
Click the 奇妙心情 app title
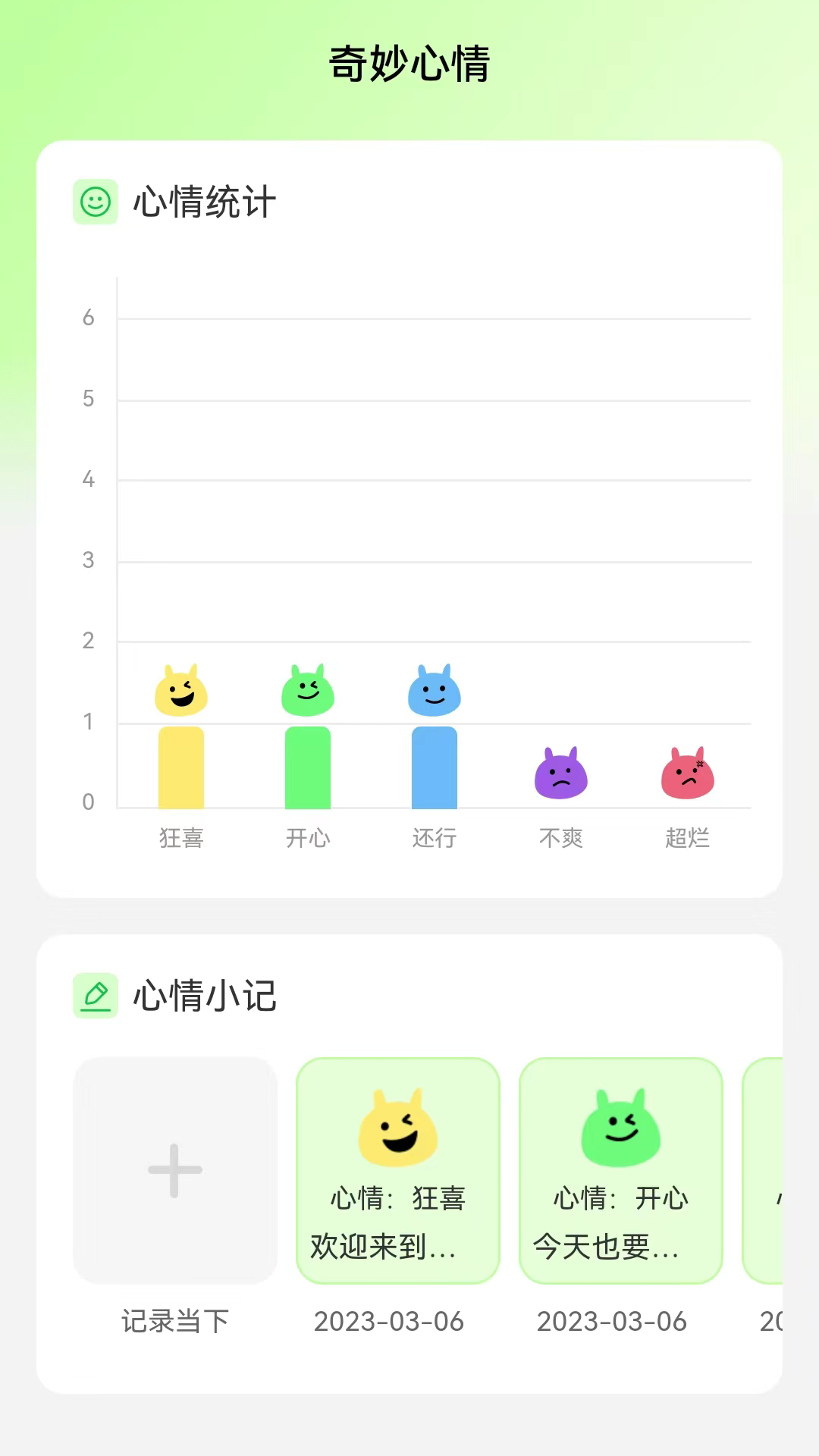(x=409, y=63)
